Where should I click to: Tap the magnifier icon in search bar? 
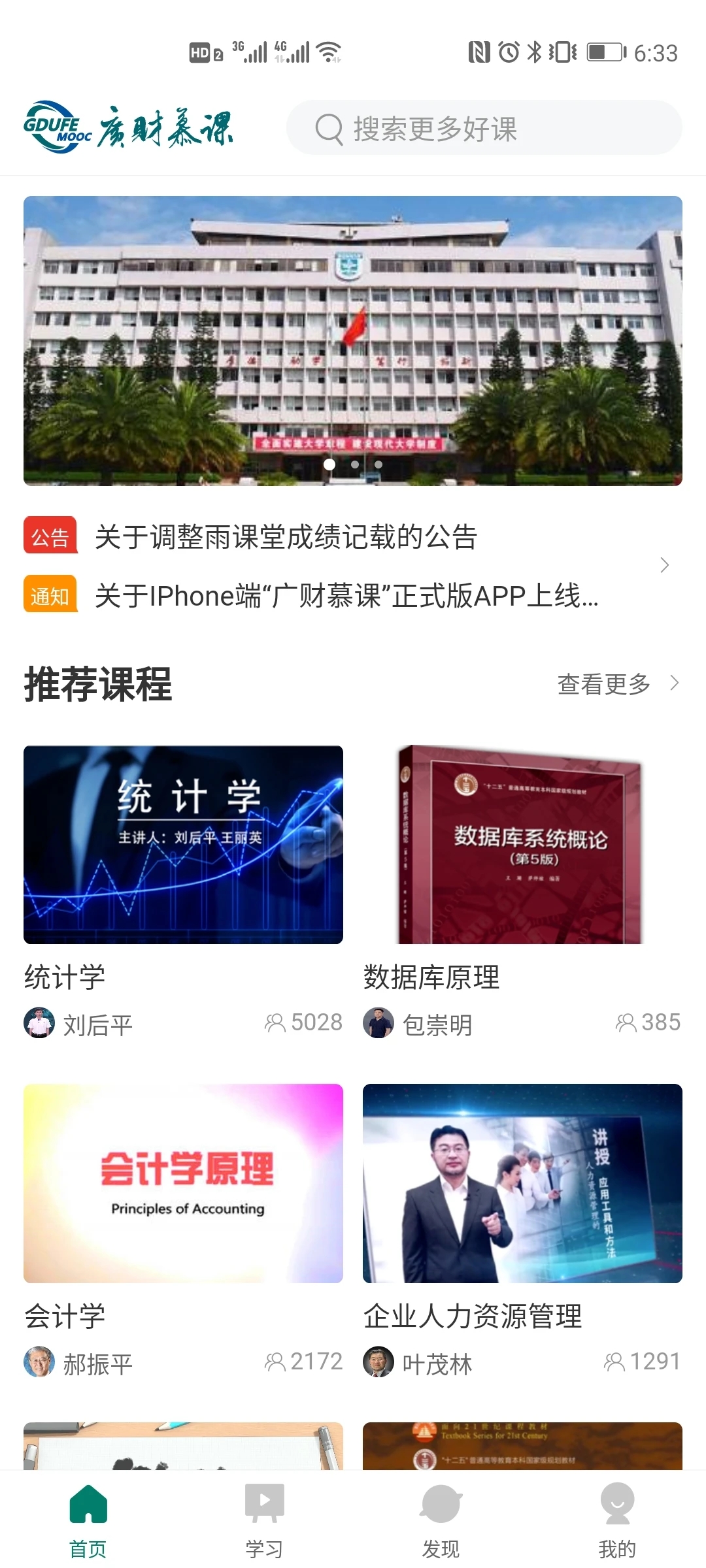click(x=329, y=128)
